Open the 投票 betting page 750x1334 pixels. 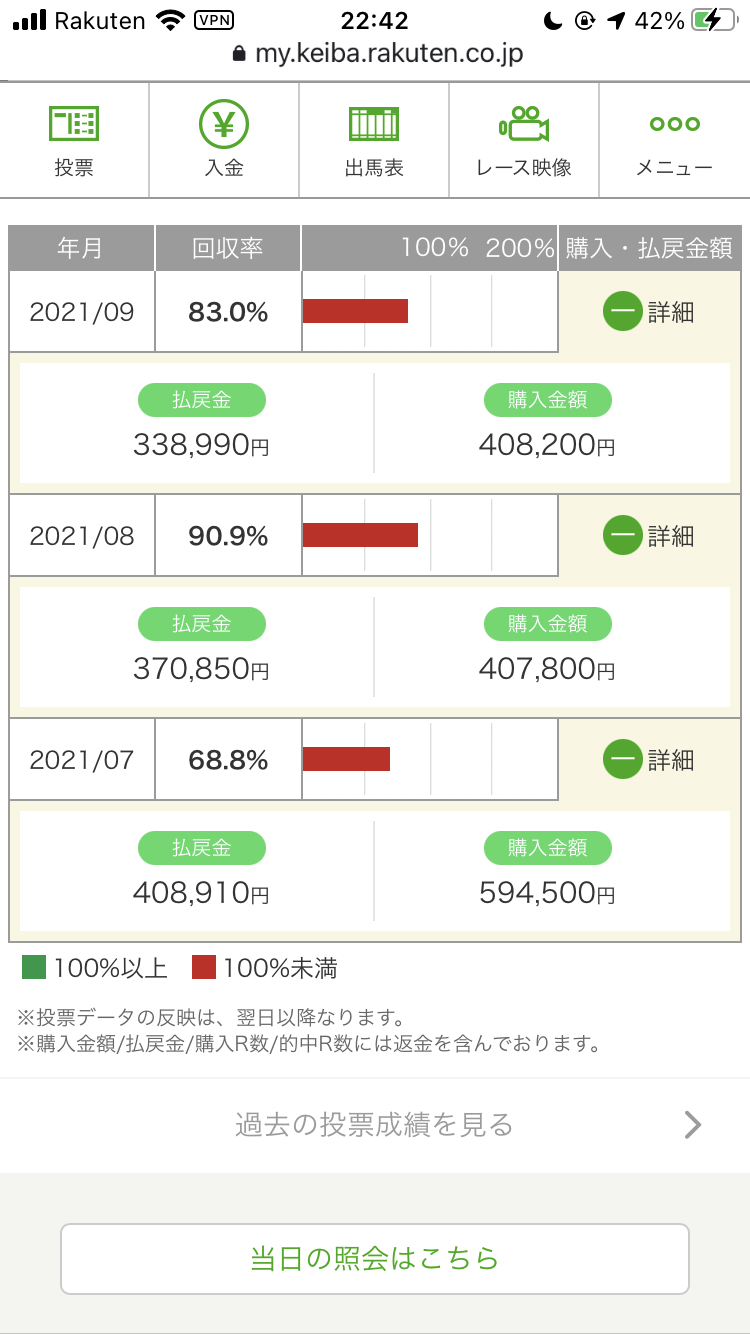click(74, 141)
